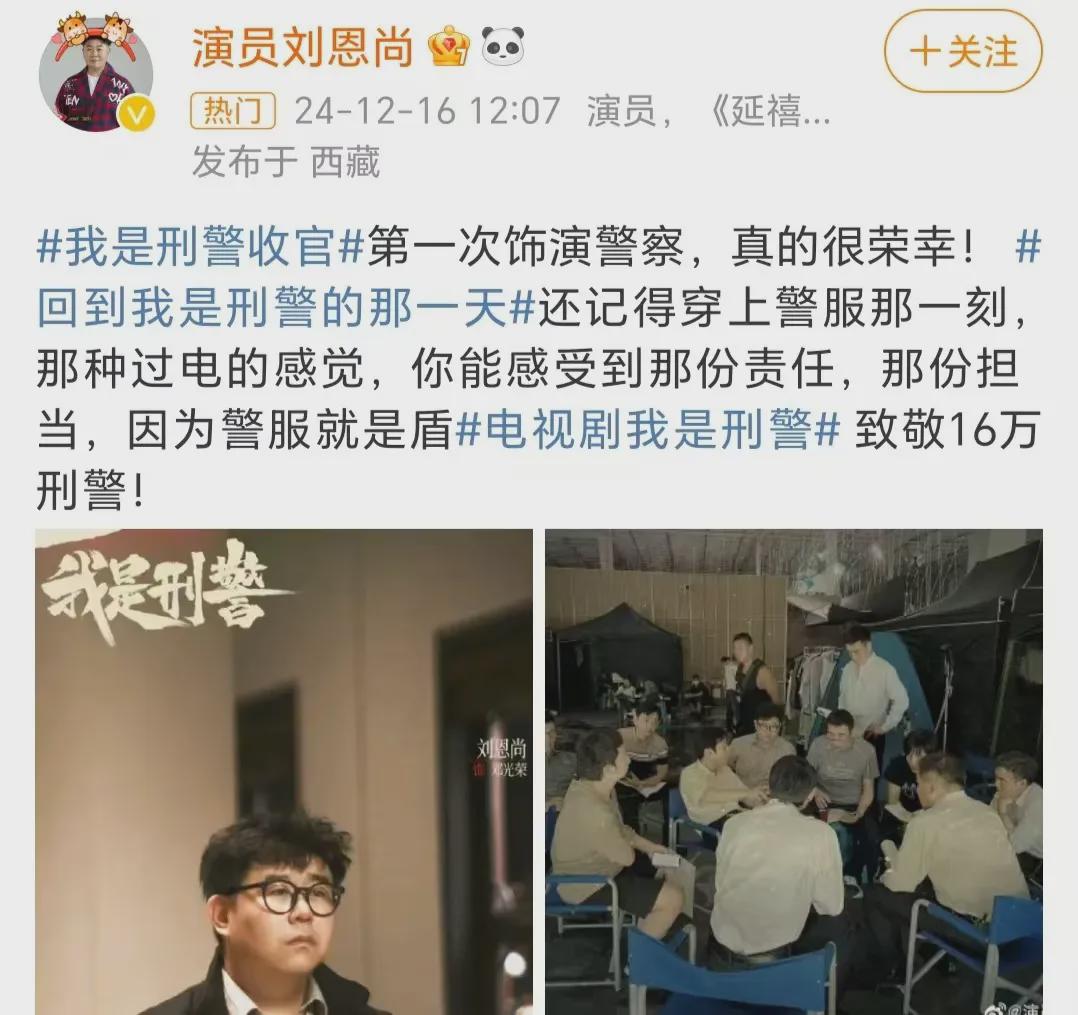Open hashtag #我是刑警收官#
Image resolution: width=1078 pixels, height=1015 pixels.
coord(200,248)
